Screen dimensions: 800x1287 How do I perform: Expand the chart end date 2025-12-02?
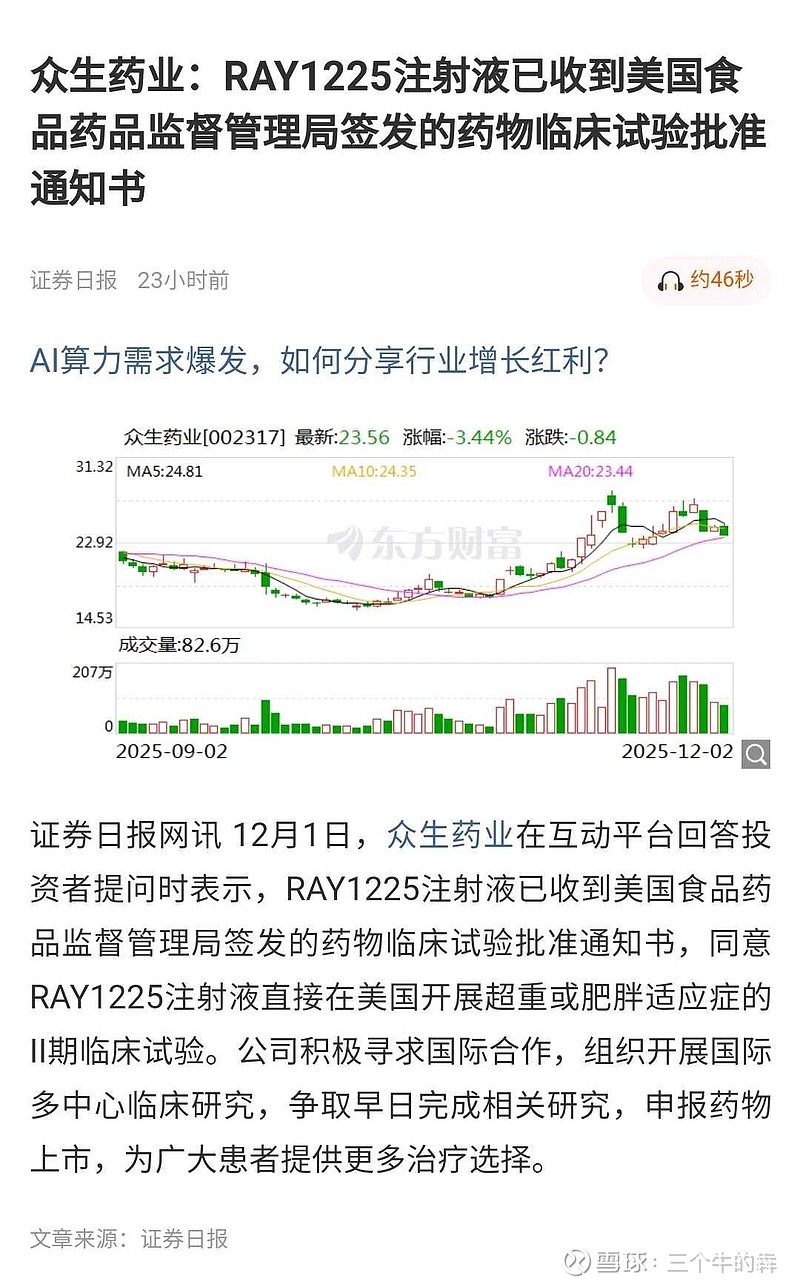676,748
